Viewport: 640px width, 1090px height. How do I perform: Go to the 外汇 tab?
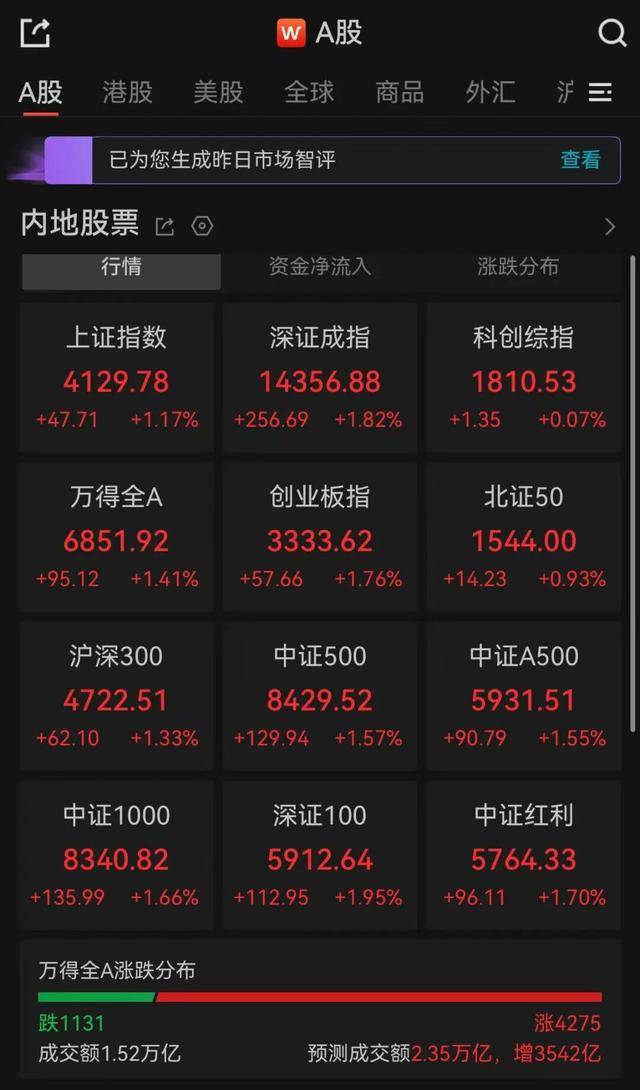tap(490, 92)
